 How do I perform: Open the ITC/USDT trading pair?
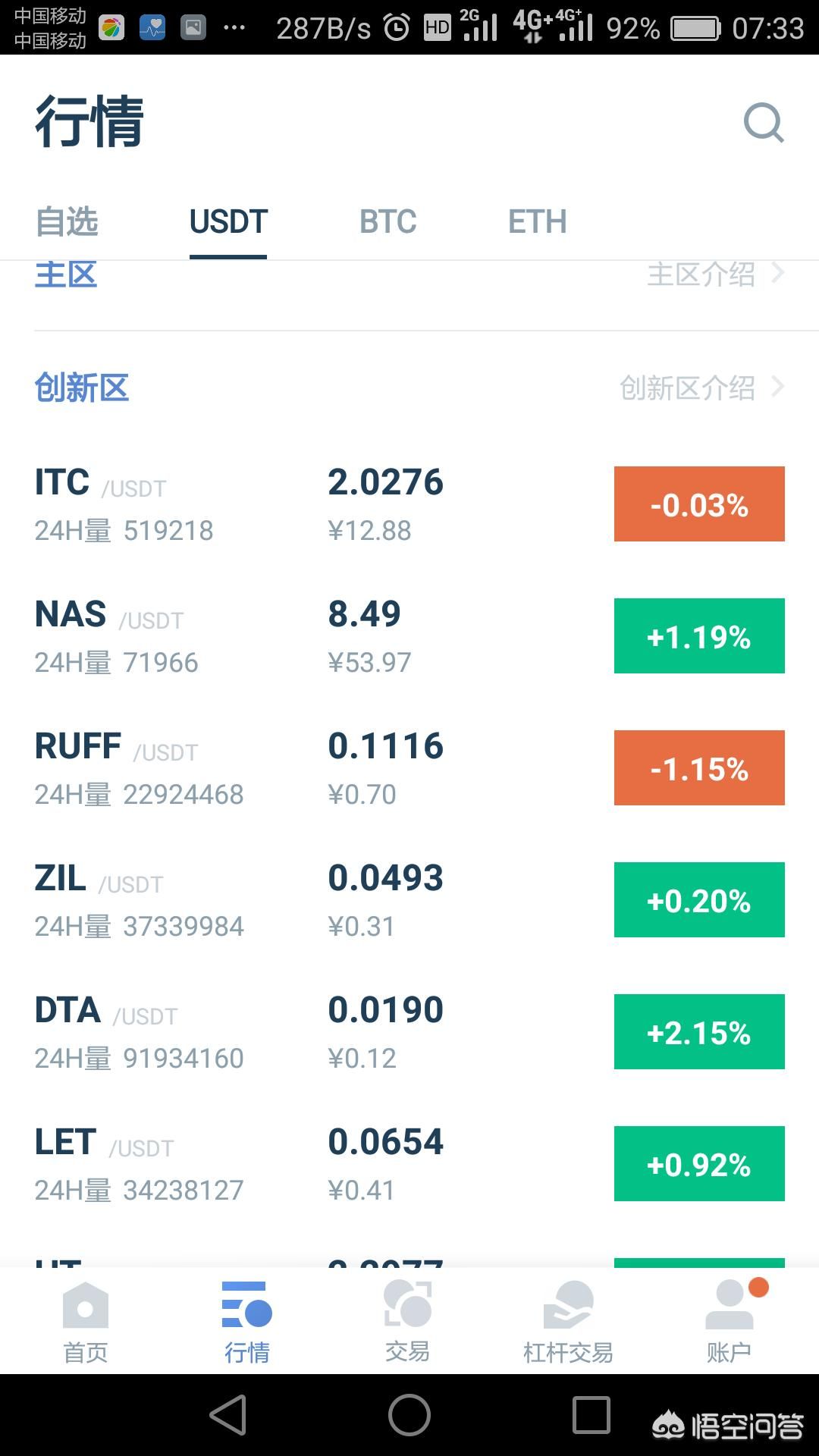pos(409,504)
